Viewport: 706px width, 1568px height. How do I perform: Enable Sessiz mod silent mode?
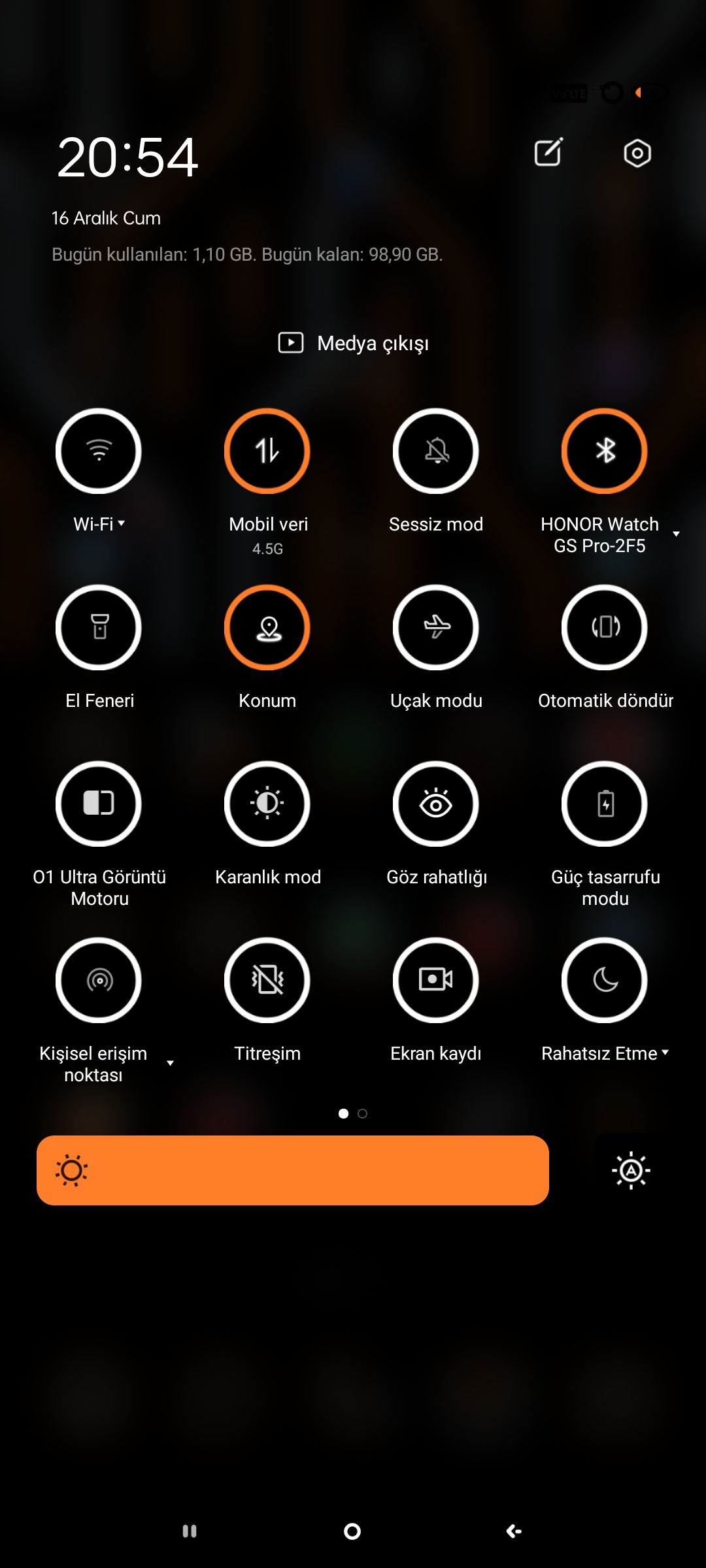pos(436,451)
